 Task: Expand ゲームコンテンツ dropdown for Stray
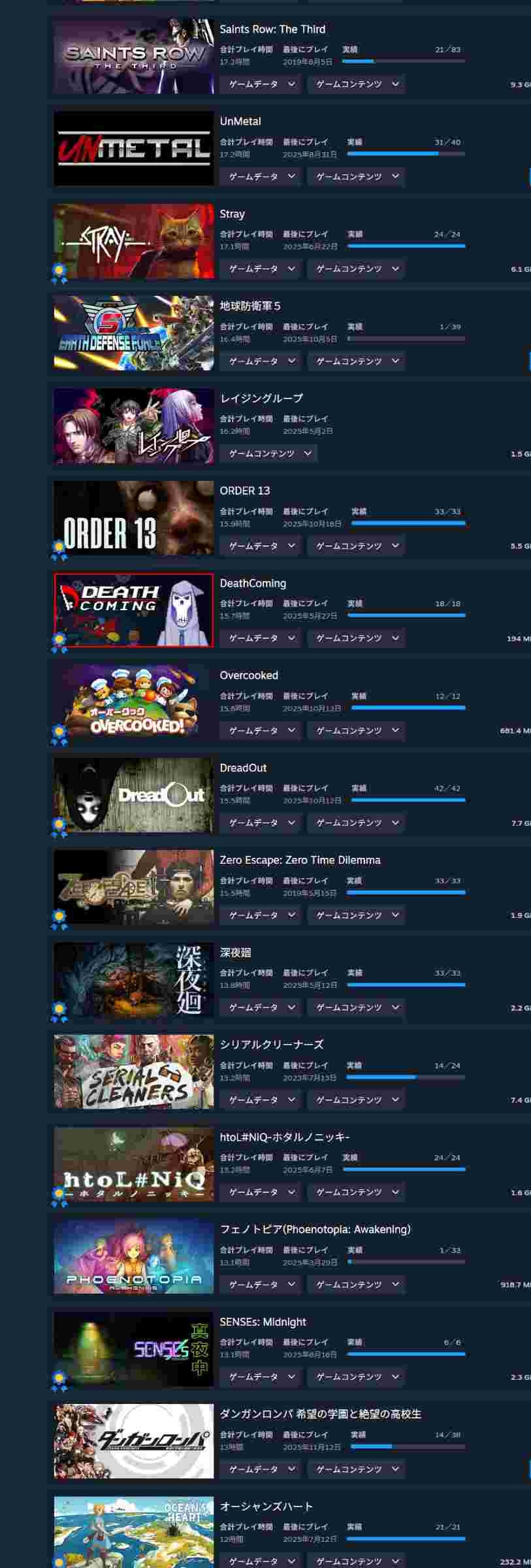(356, 269)
